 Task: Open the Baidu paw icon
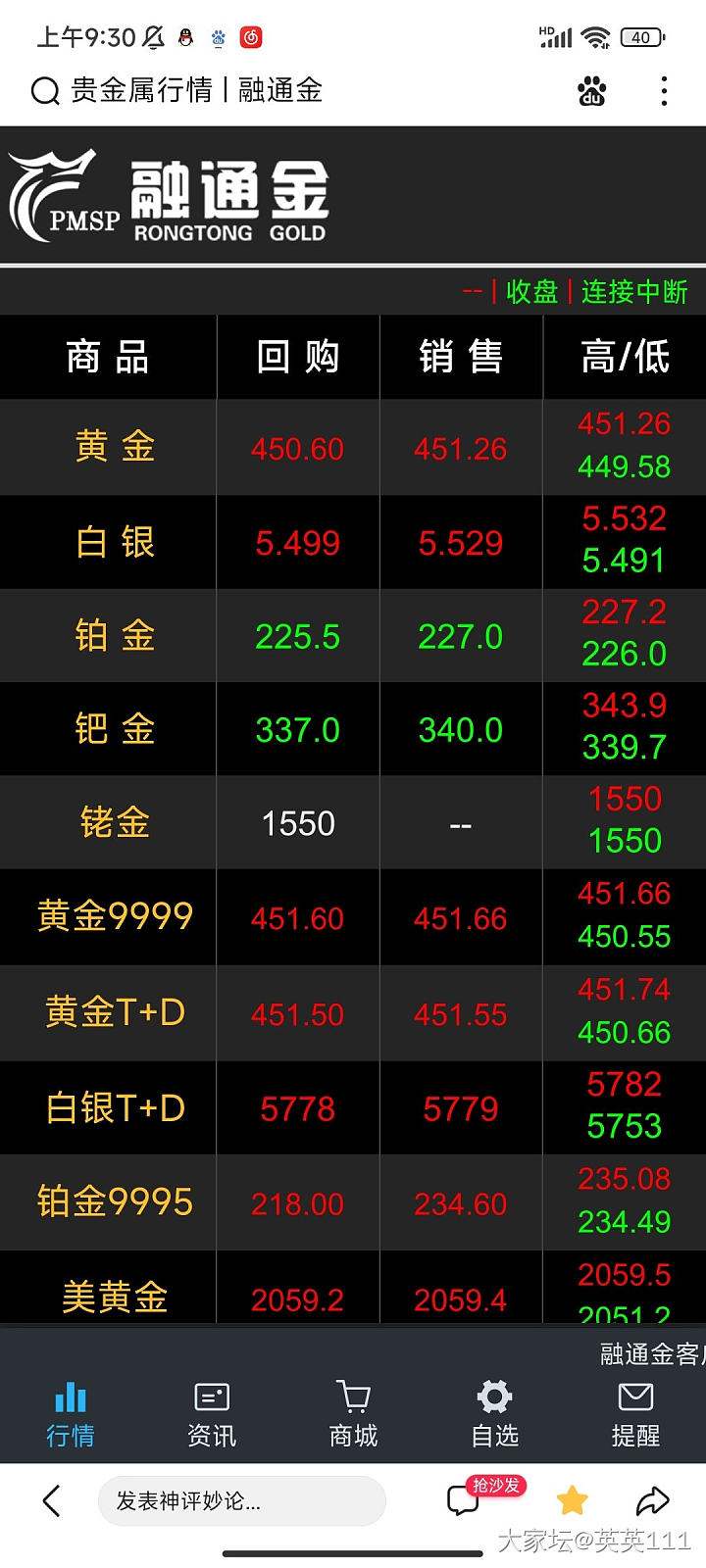coord(591,91)
